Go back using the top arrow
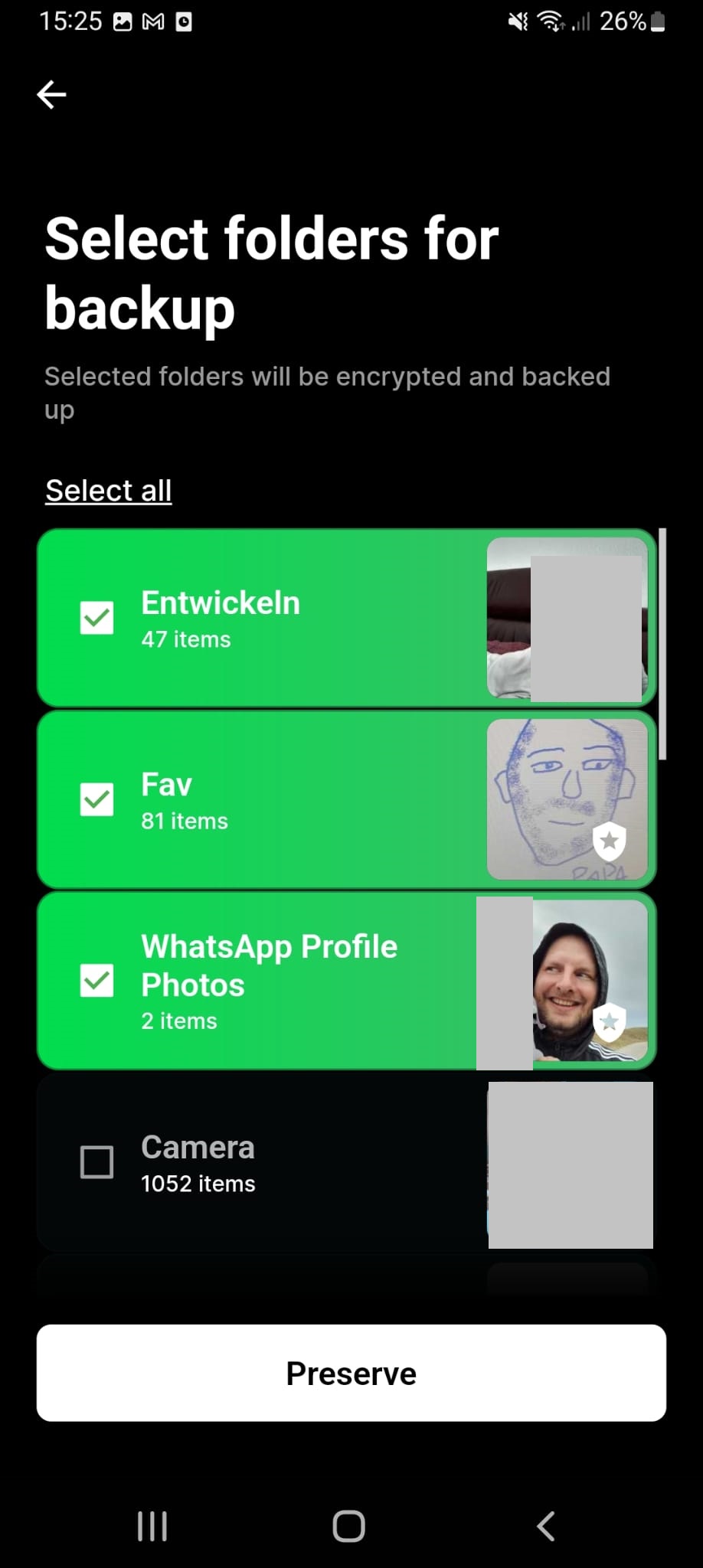 coord(52,95)
